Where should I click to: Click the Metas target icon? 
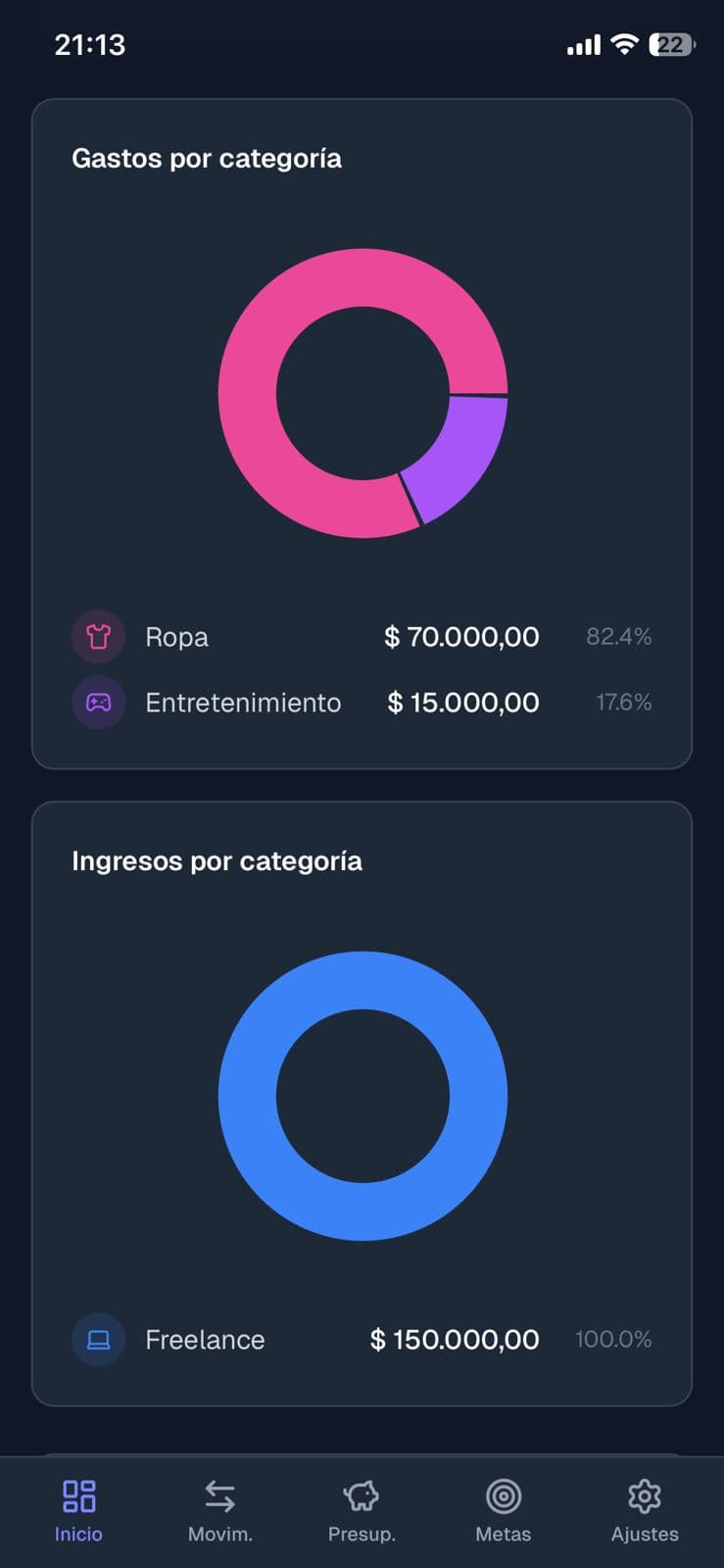[x=502, y=1494]
